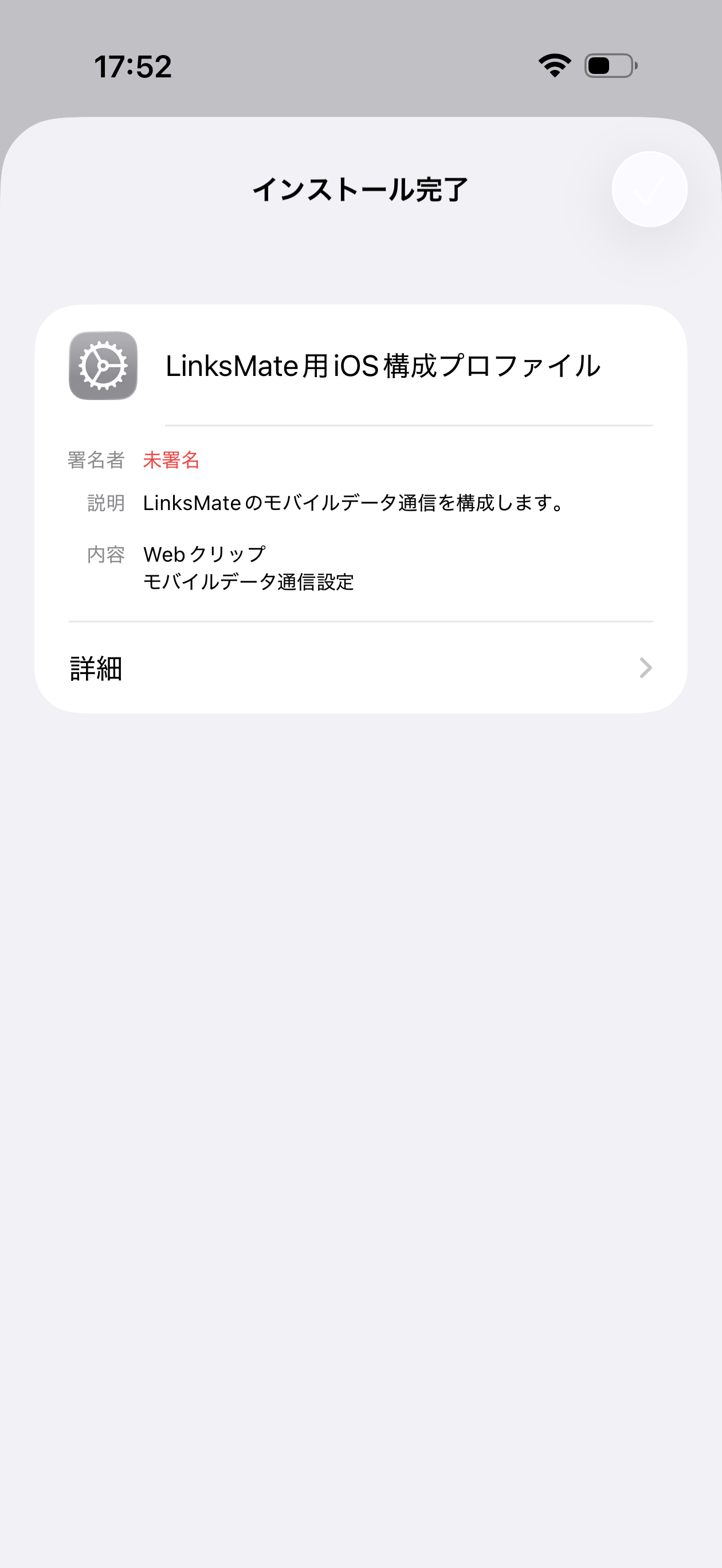
Task: Select the インストール完了 header
Action: click(360, 189)
